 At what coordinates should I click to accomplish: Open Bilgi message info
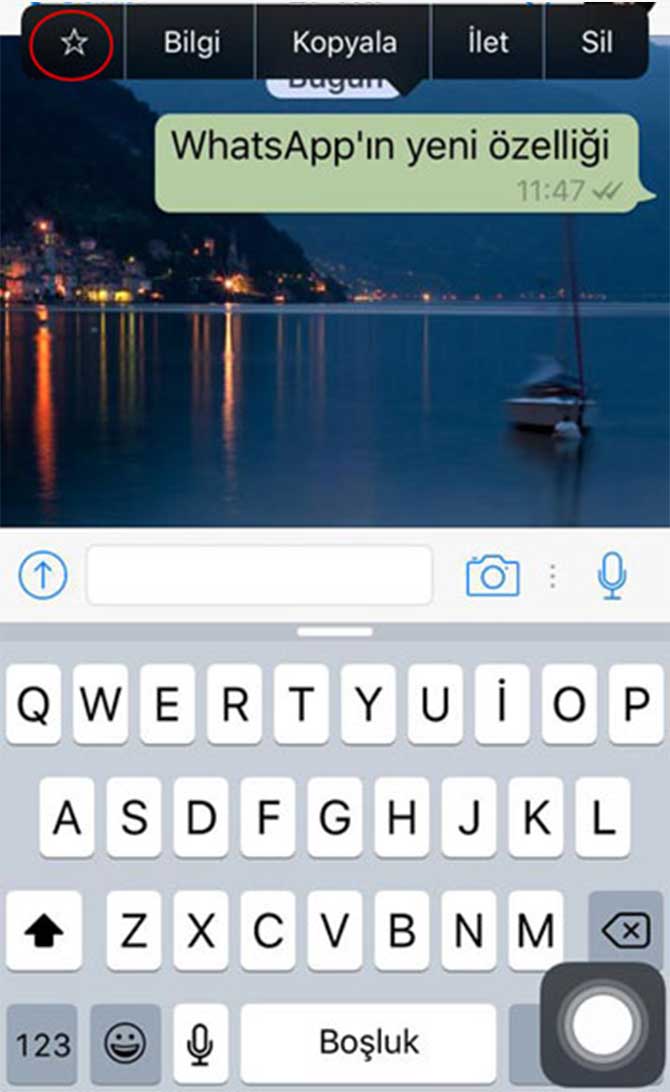click(x=191, y=43)
